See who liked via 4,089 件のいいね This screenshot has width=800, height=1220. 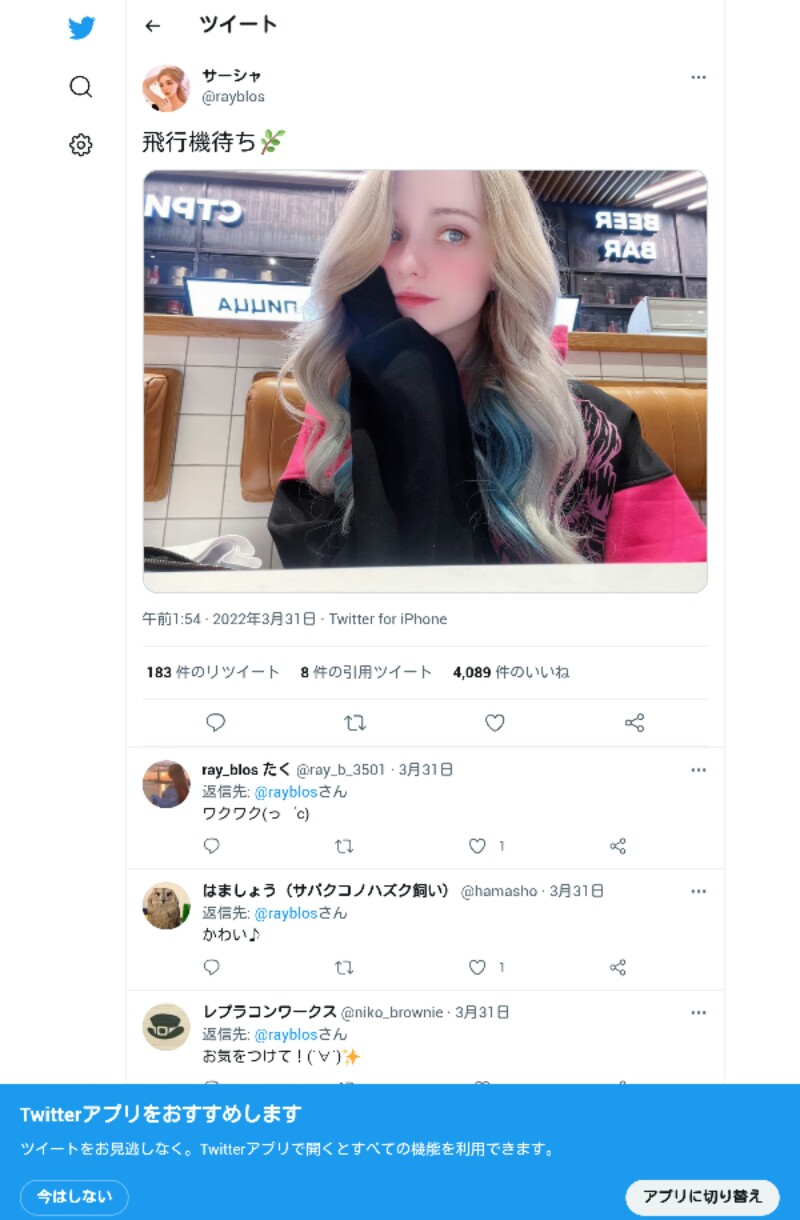[x=510, y=673]
